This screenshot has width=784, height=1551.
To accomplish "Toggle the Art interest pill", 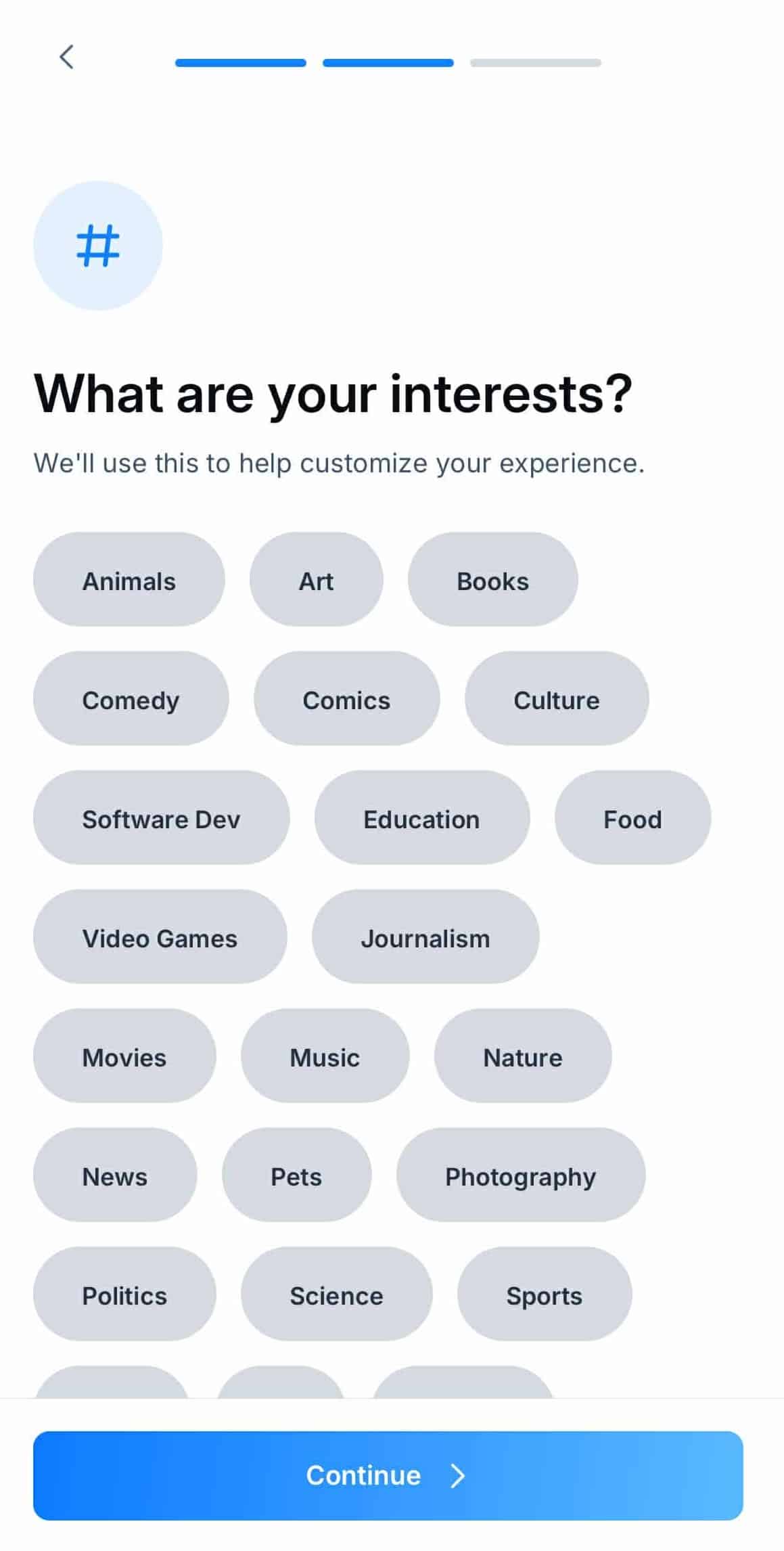I will [x=315, y=580].
